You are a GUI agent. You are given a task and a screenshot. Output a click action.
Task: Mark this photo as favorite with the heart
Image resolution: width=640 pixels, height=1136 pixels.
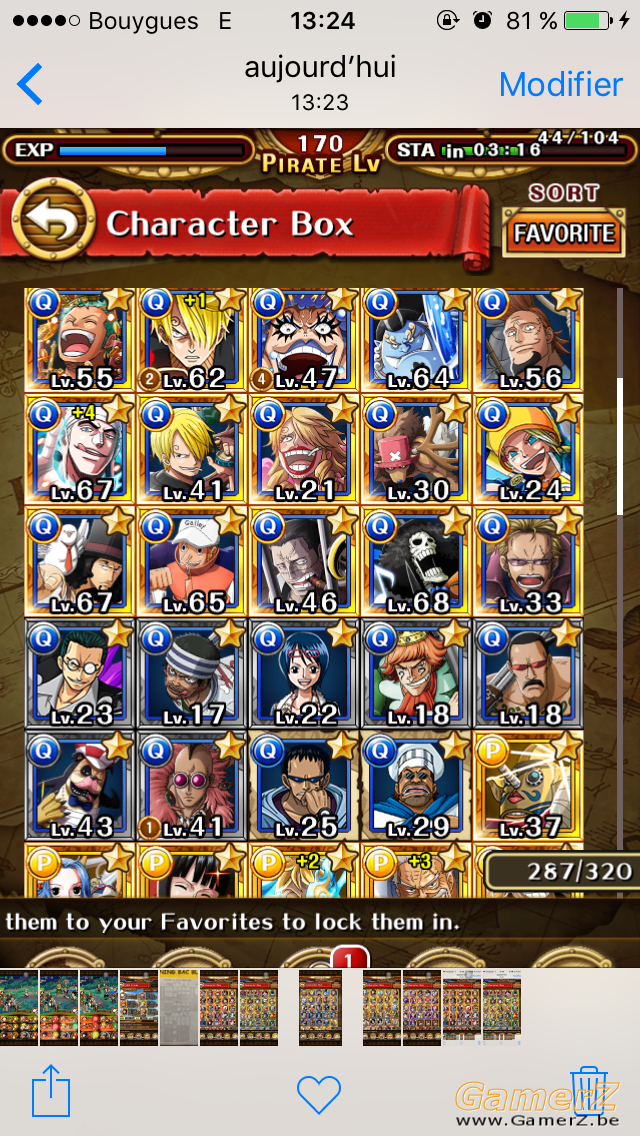[319, 1094]
